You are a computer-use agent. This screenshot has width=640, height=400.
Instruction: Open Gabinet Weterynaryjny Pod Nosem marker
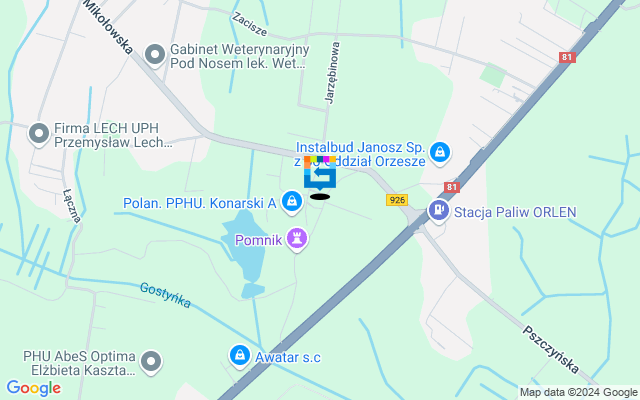[154, 53]
